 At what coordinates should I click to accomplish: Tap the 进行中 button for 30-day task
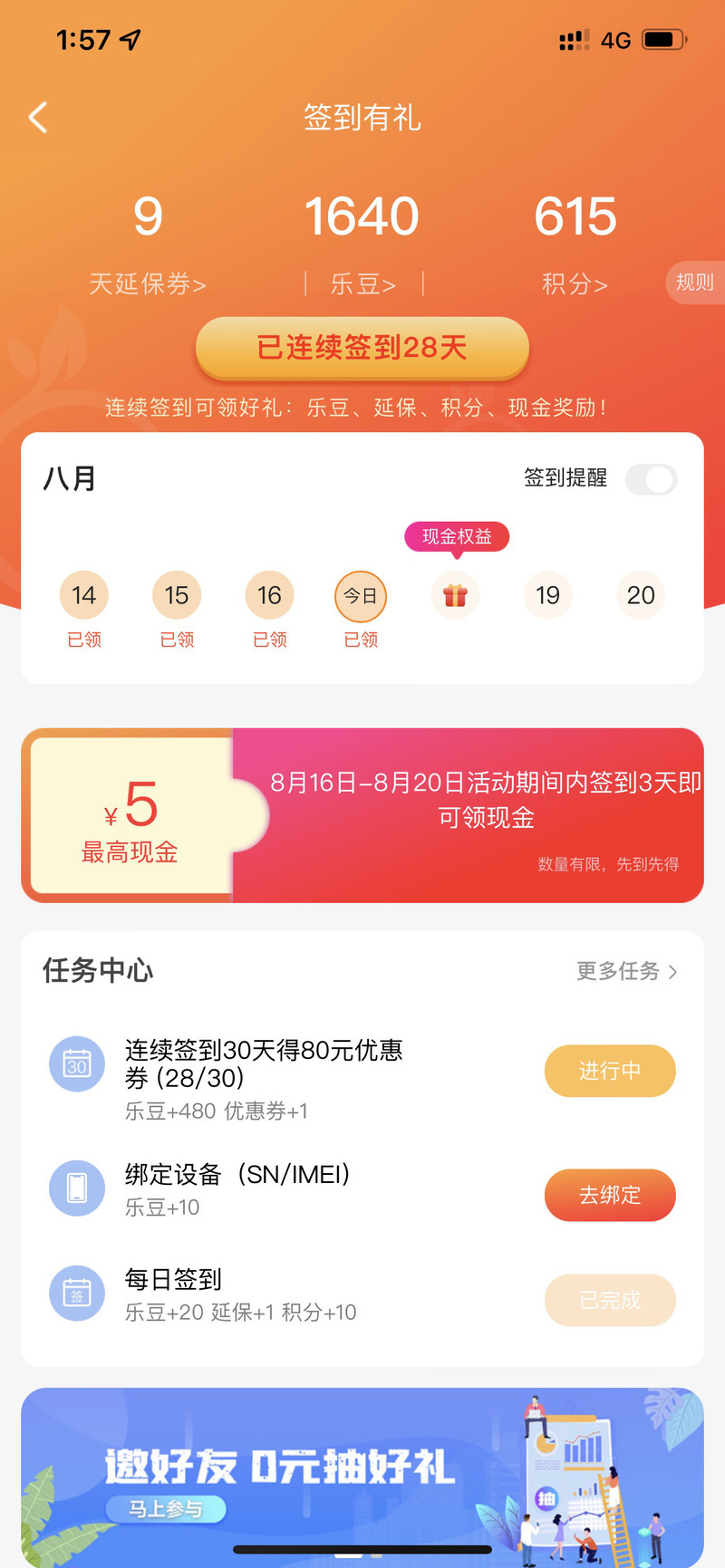(x=610, y=1071)
